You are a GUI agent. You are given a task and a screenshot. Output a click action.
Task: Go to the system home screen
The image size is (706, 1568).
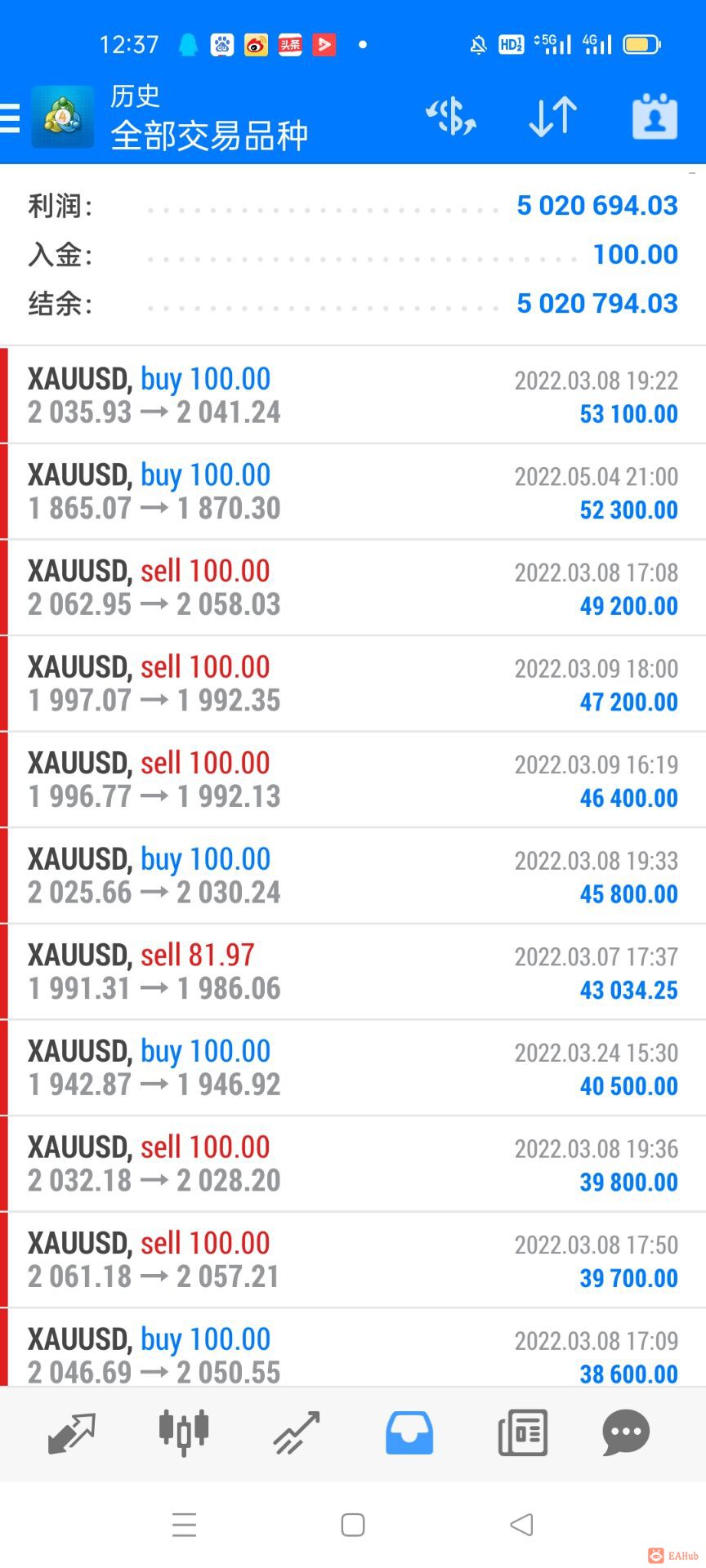(353, 1525)
